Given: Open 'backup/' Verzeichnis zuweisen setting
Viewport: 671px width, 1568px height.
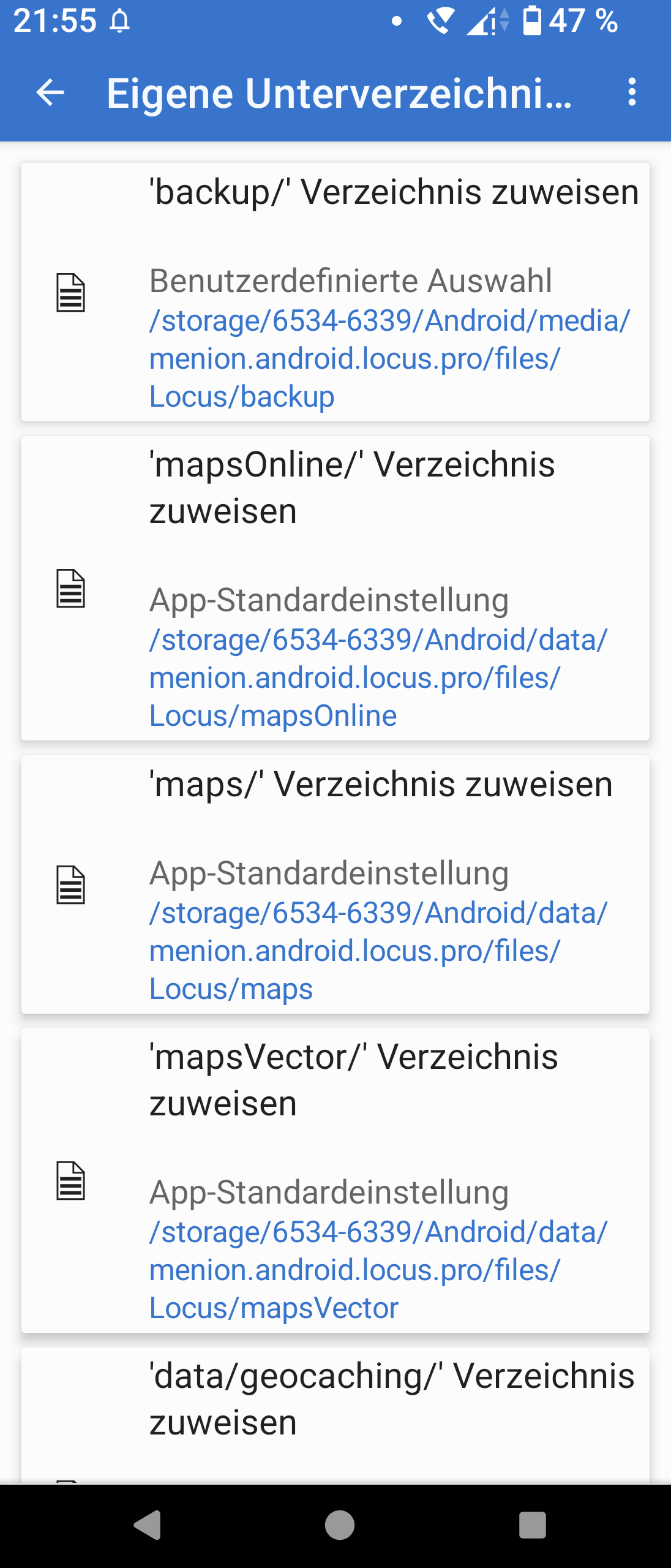Looking at the screenshot, I should pos(335,292).
